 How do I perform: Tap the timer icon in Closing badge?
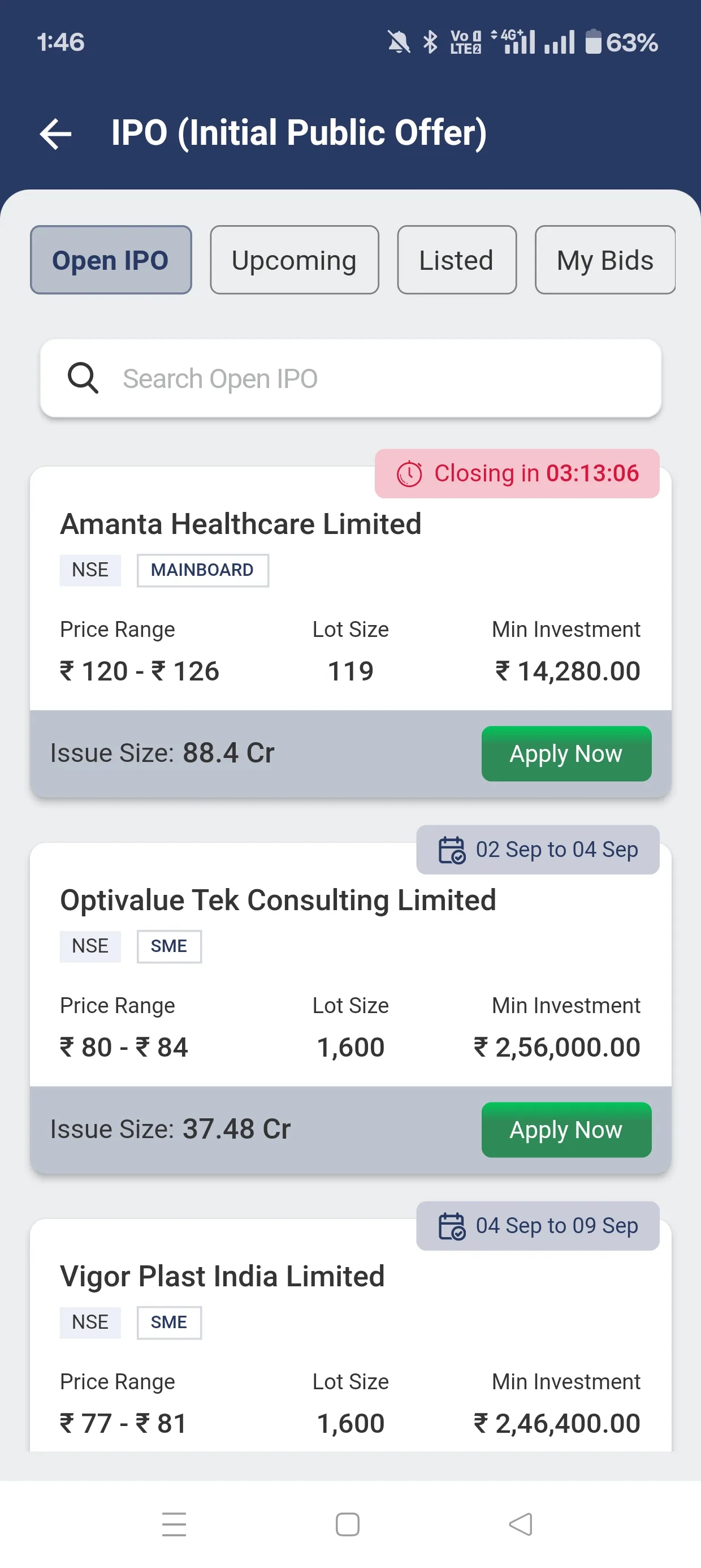[x=409, y=474]
